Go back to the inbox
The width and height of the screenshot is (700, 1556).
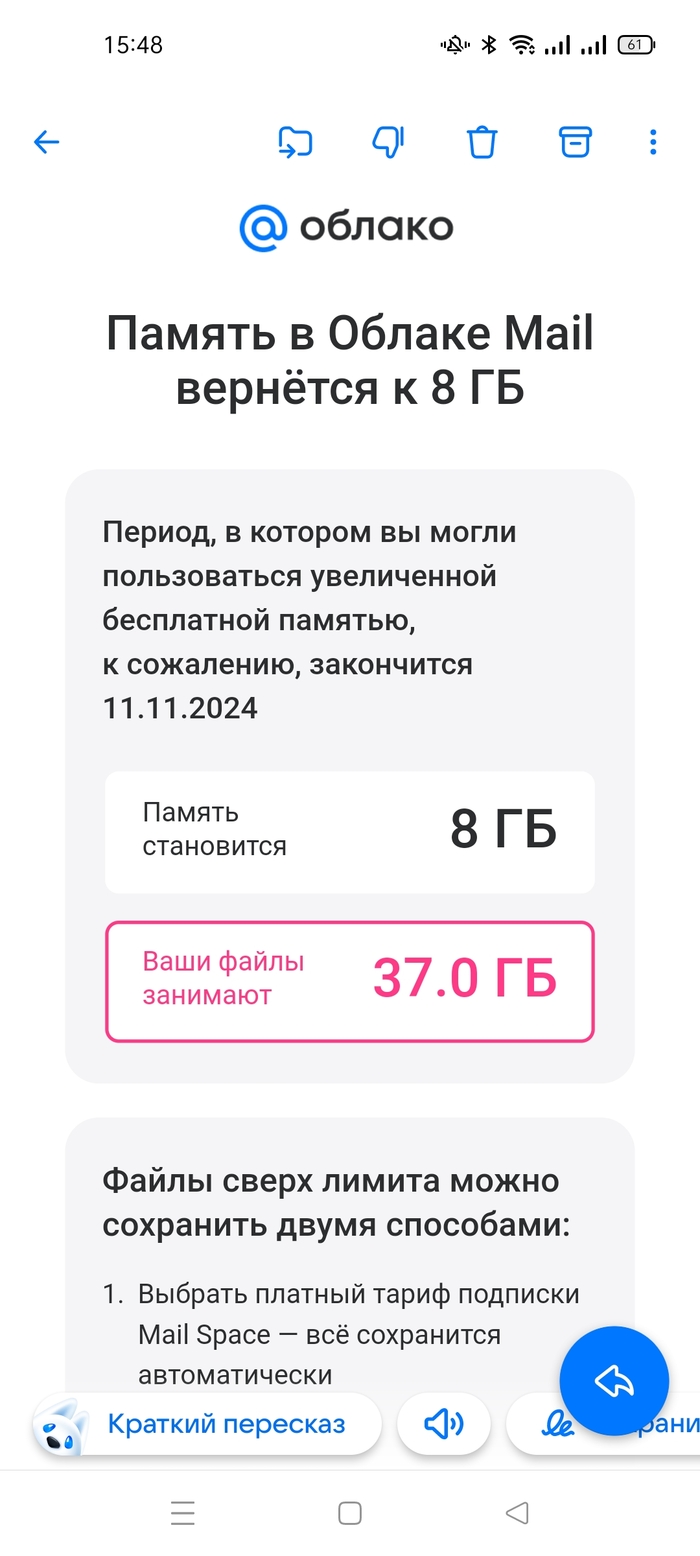47,142
